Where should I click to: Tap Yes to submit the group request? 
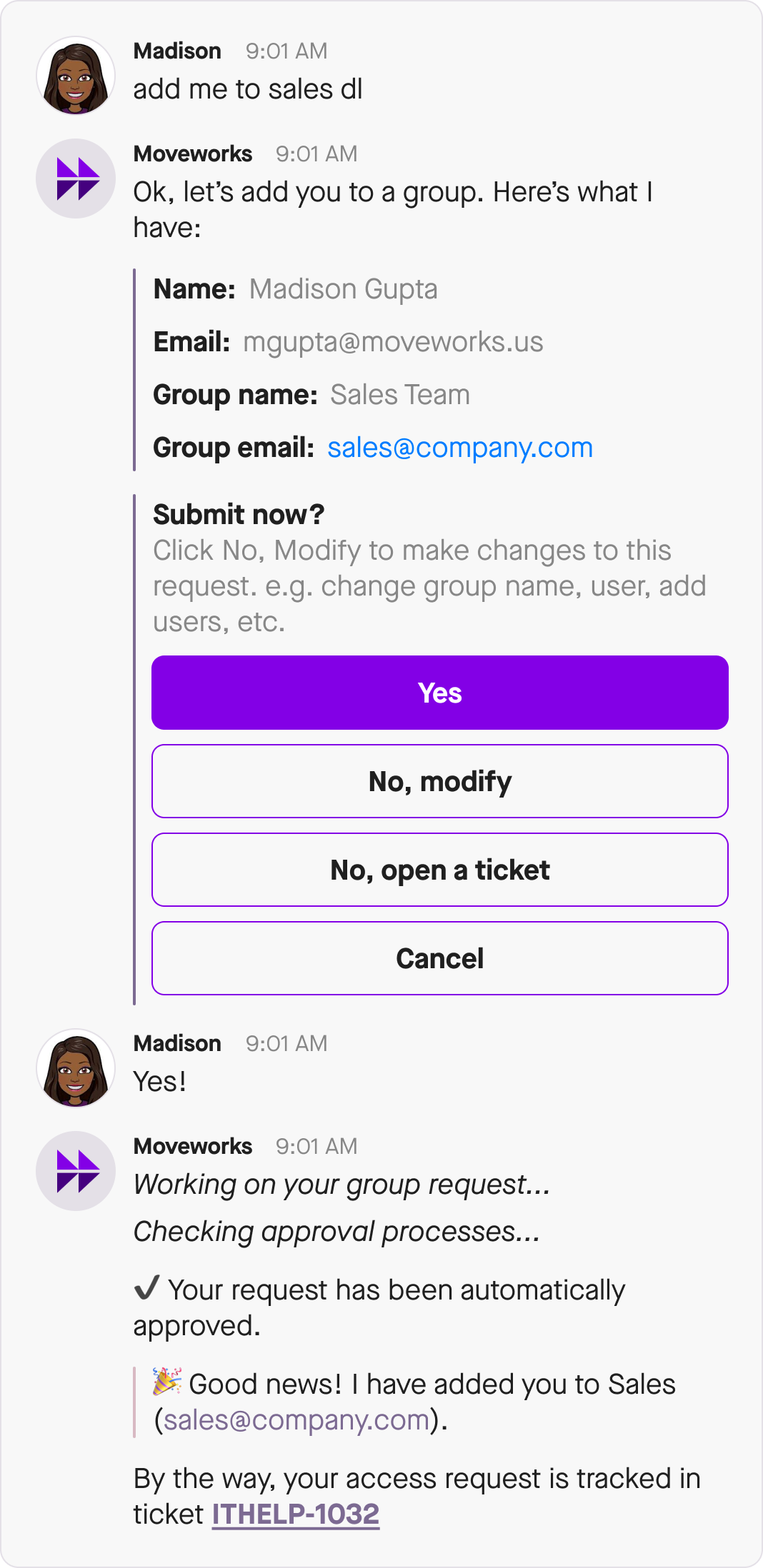439,693
